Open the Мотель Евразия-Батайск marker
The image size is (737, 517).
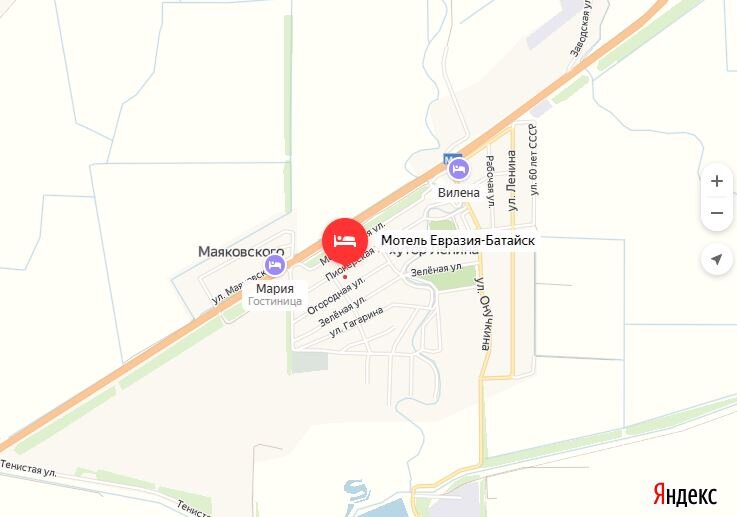pyautogui.click(x=343, y=240)
